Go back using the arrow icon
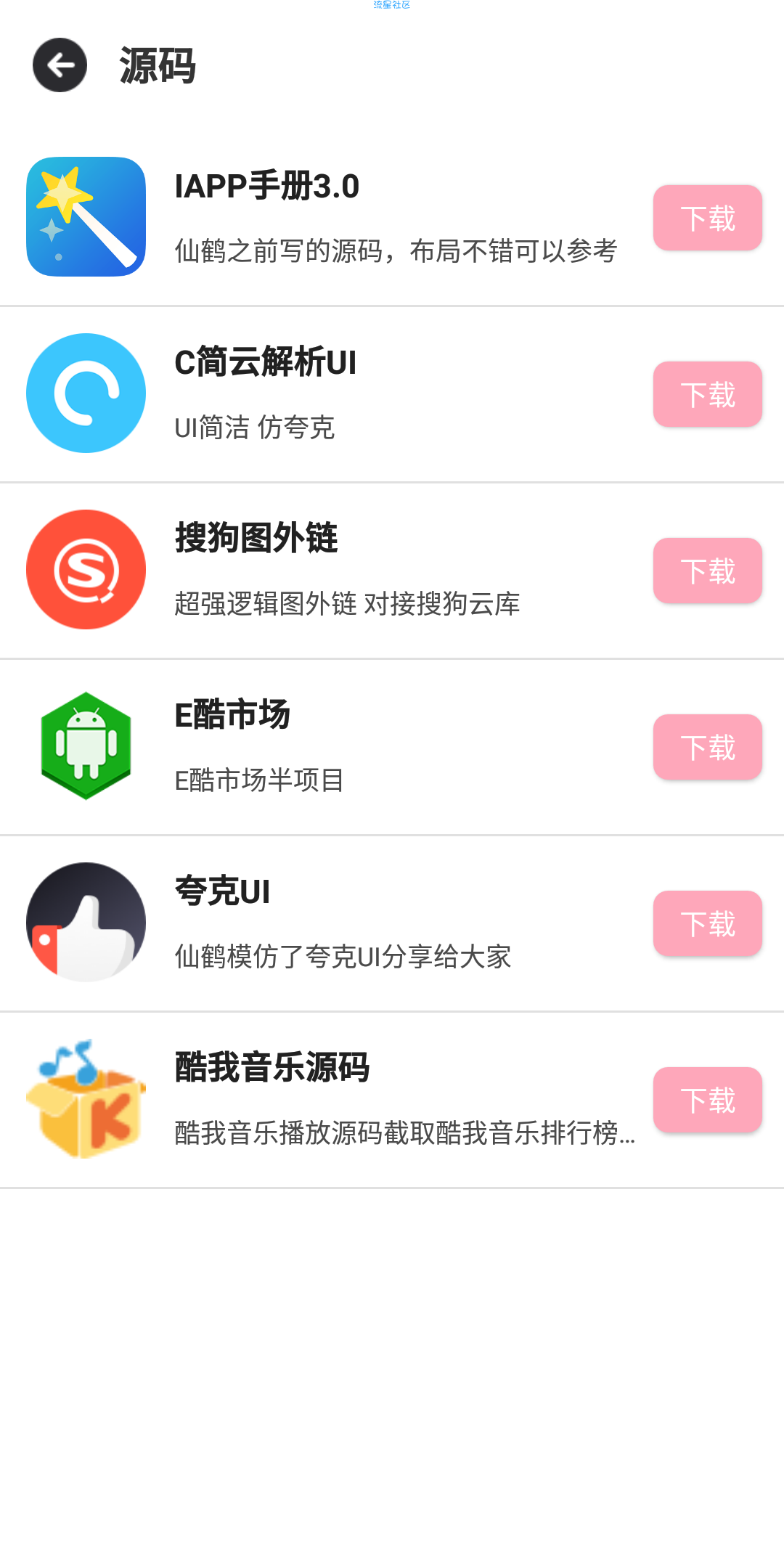 (x=60, y=65)
